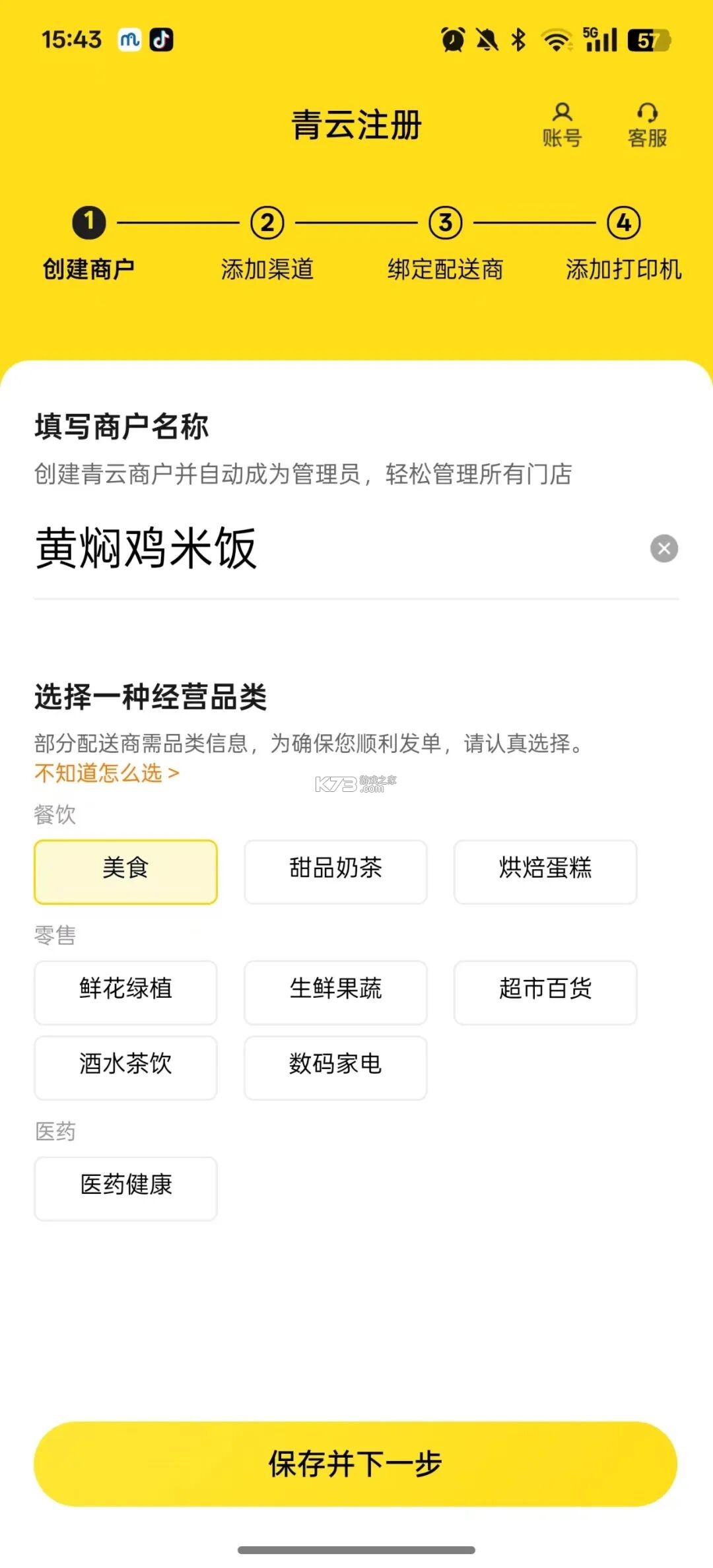Click step 3 绑定配送商 indicator
Screen dimensions: 713x1568
(446, 223)
